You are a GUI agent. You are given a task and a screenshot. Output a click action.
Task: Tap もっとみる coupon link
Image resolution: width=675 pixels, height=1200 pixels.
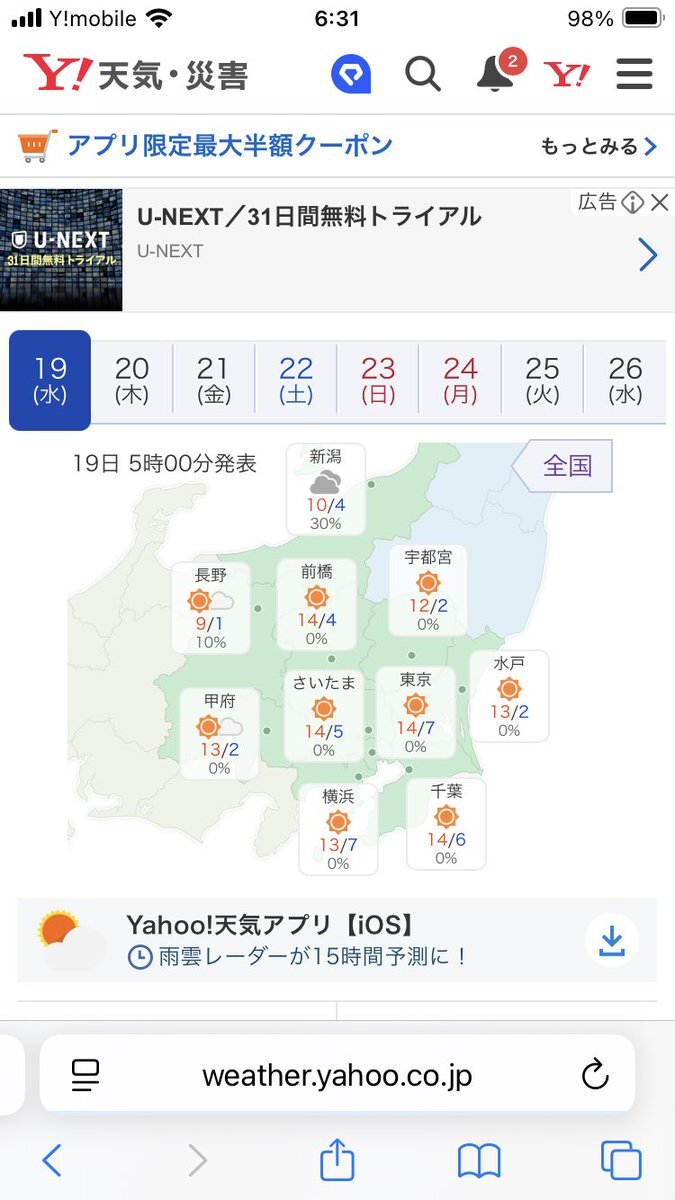tap(598, 147)
